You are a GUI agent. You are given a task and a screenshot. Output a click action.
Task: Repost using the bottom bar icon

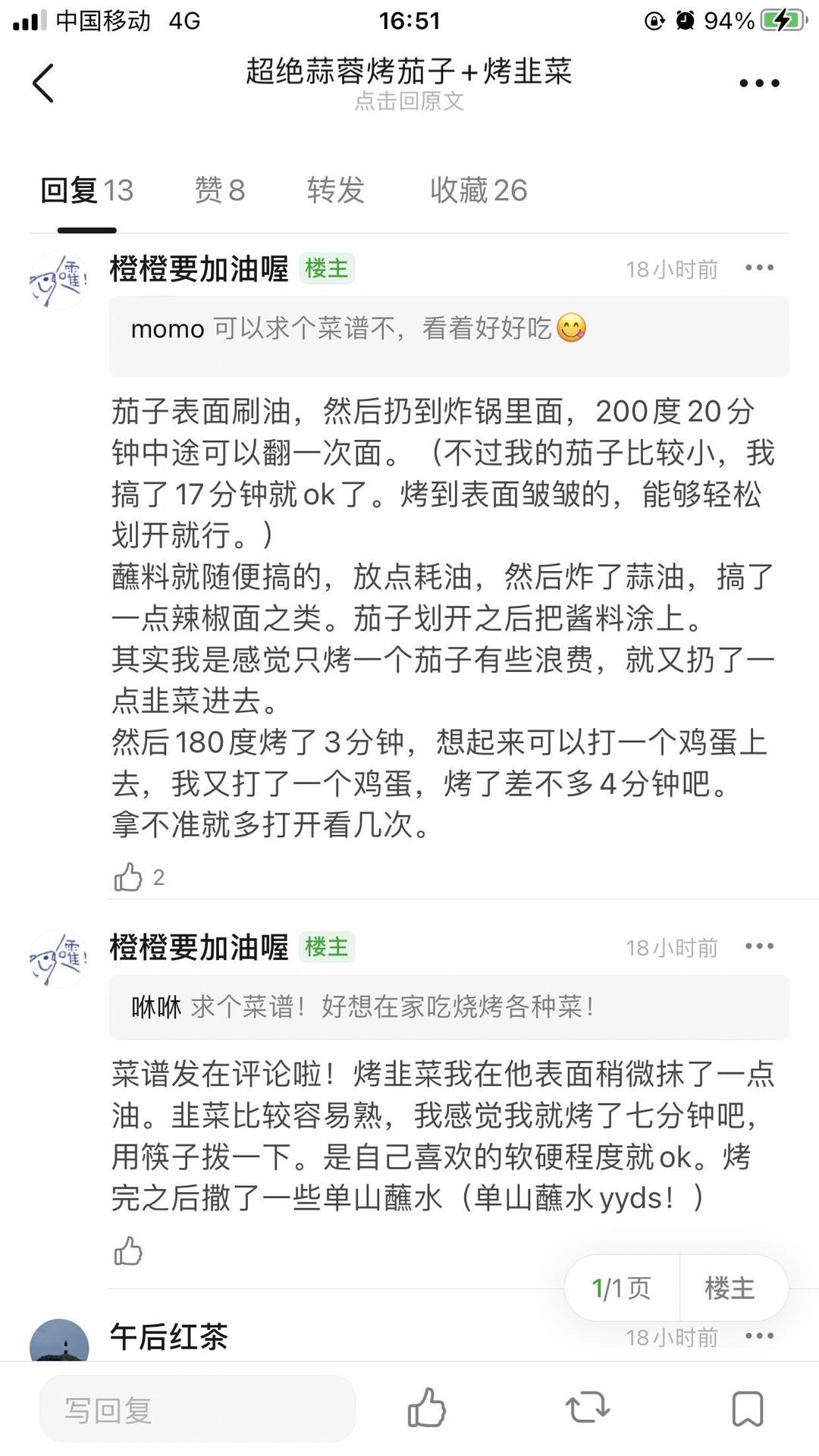588,1408
